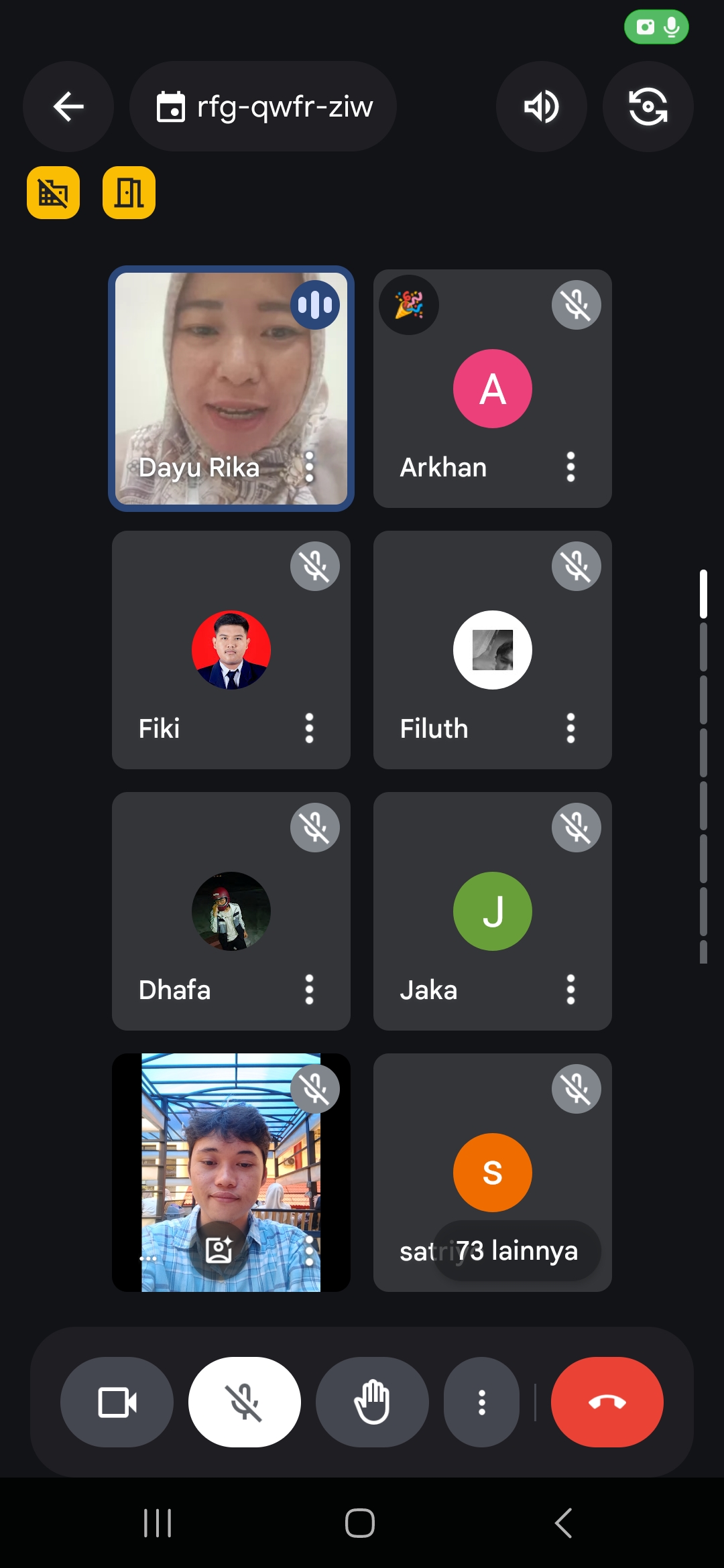Toggle the camera in the call bar
This screenshot has height=1568, width=724.
pyautogui.click(x=117, y=1402)
